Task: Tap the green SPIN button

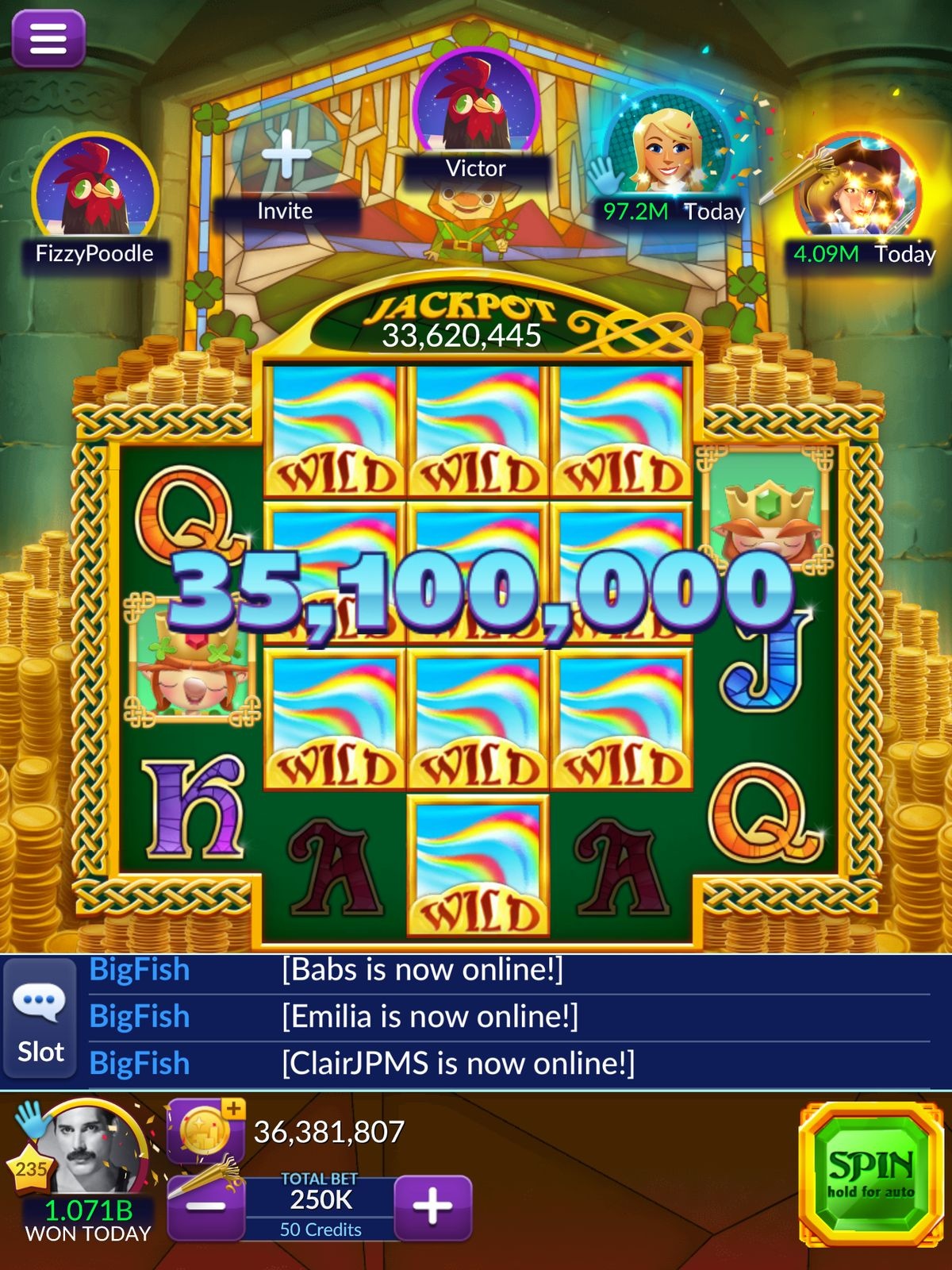Action: tap(871, 1173)
